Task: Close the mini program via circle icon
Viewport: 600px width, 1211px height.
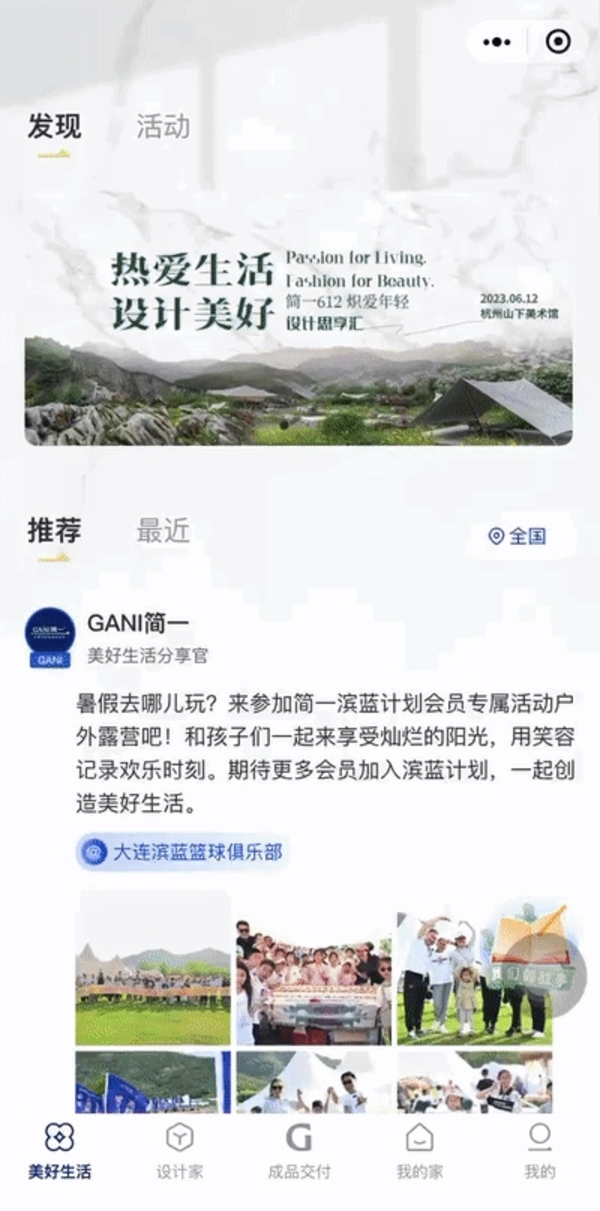Action: tap(557, 42)
